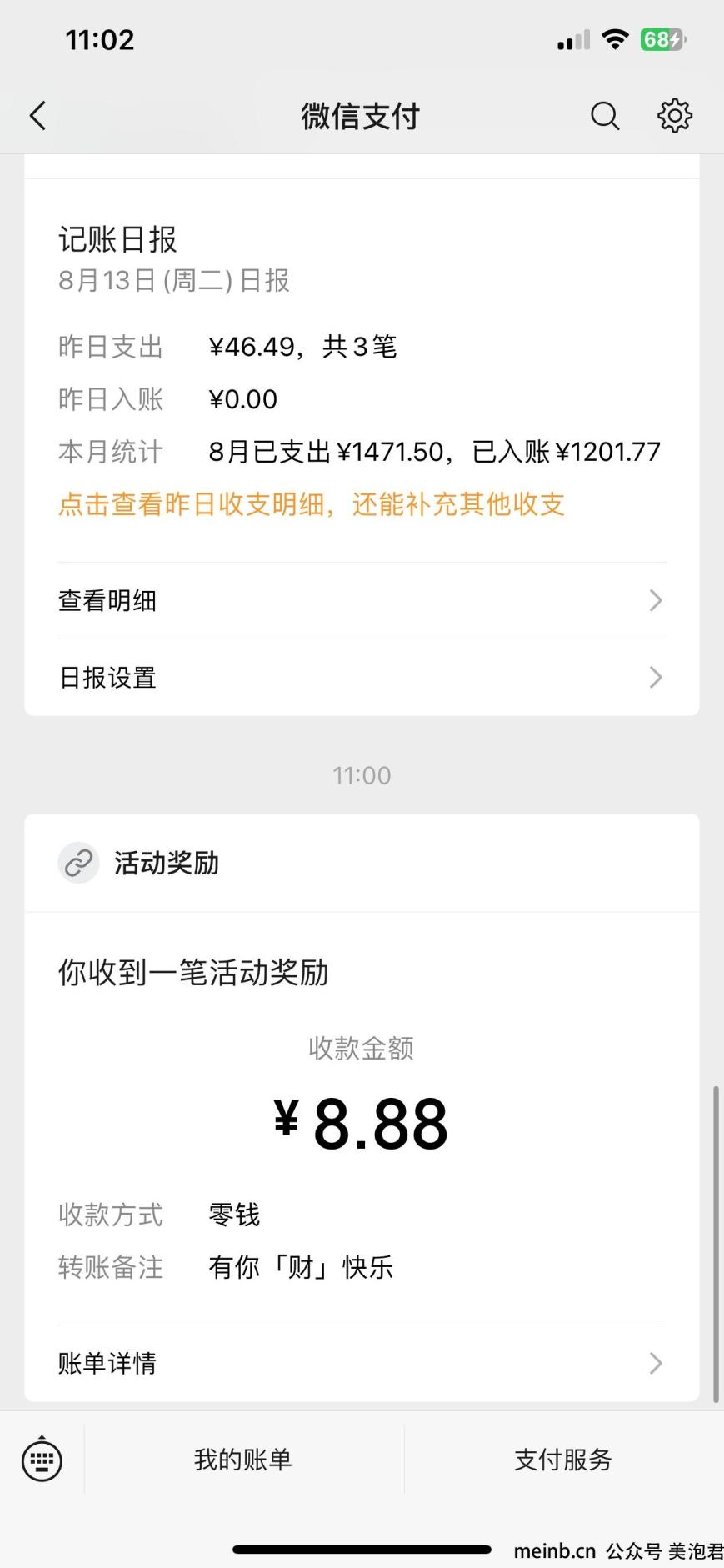Tap the orange 点击查看昨日收支明细 link
Screen dimensions: 724x1568
coord(312,504)
